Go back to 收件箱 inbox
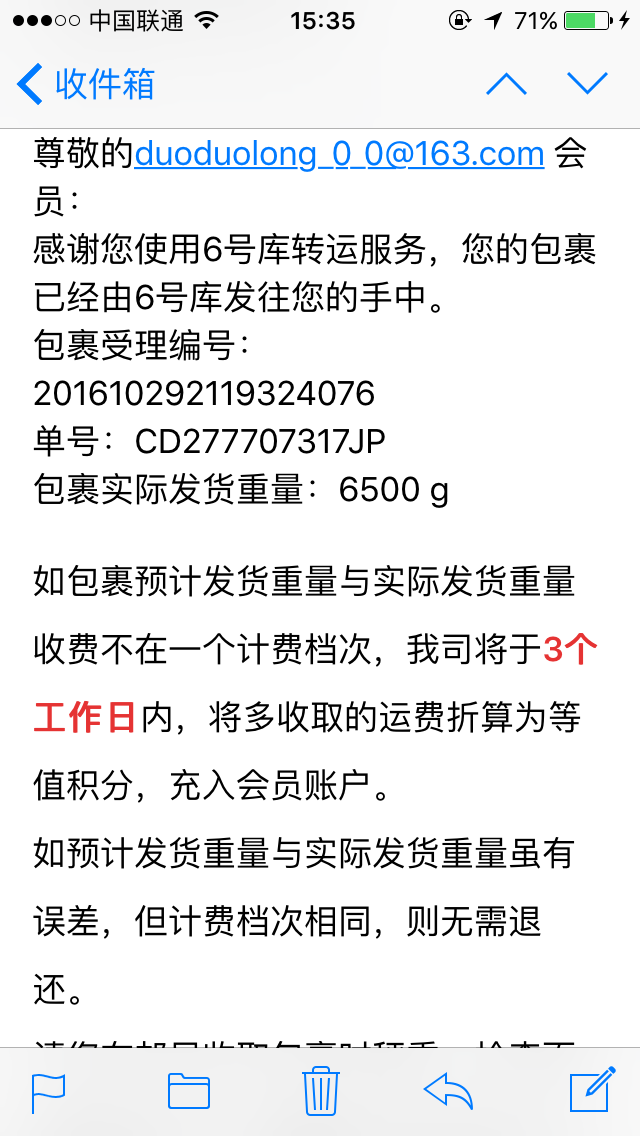640x1136 pixels. [86, 83]
